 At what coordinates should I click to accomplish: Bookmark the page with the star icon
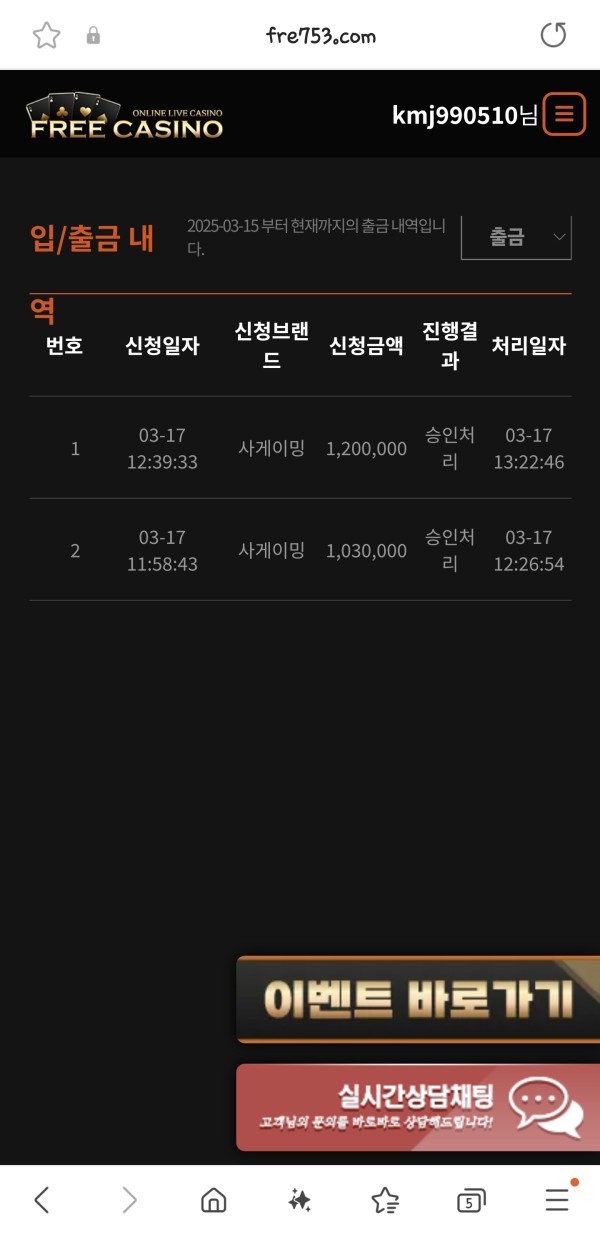click(47, 36)
